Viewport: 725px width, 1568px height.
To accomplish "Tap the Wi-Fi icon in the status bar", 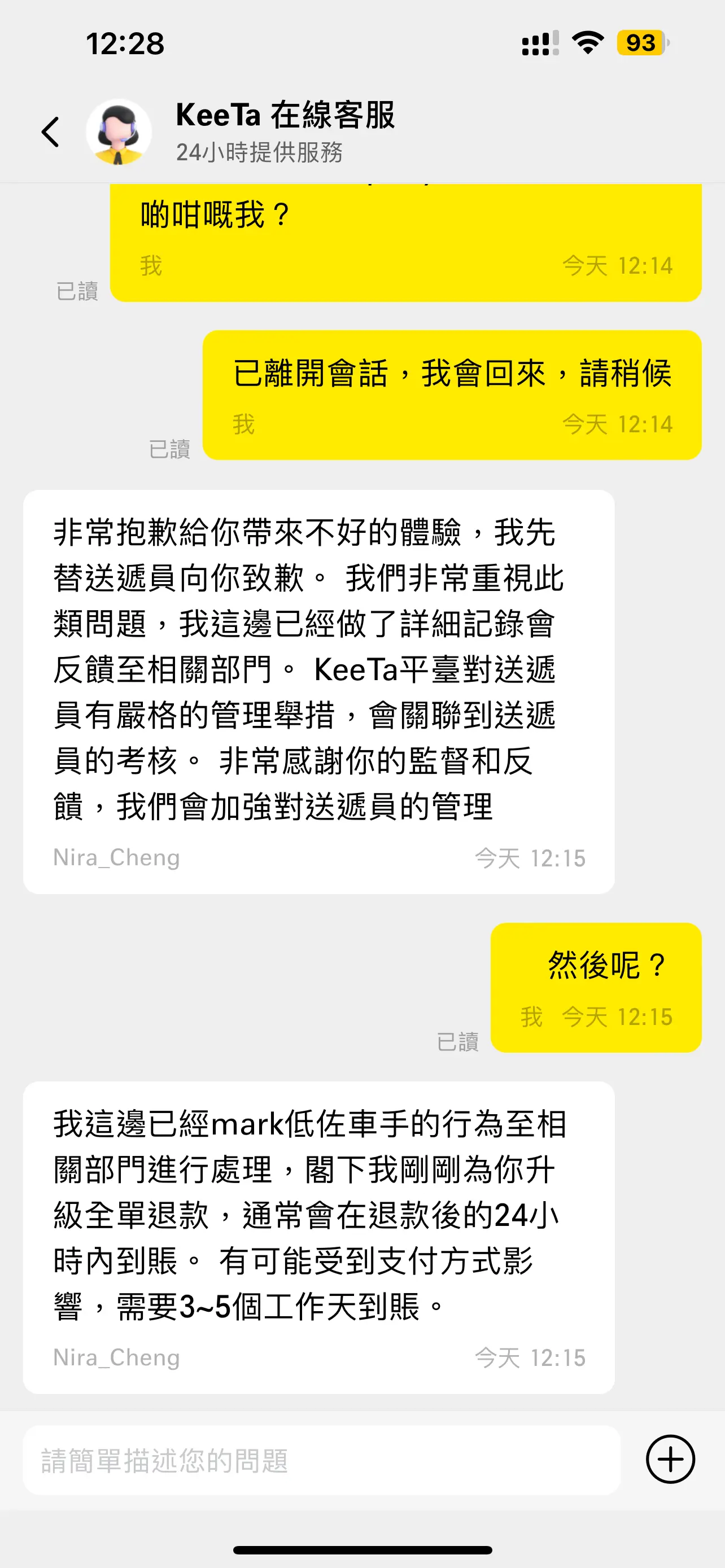I will (x=587, y=42).
